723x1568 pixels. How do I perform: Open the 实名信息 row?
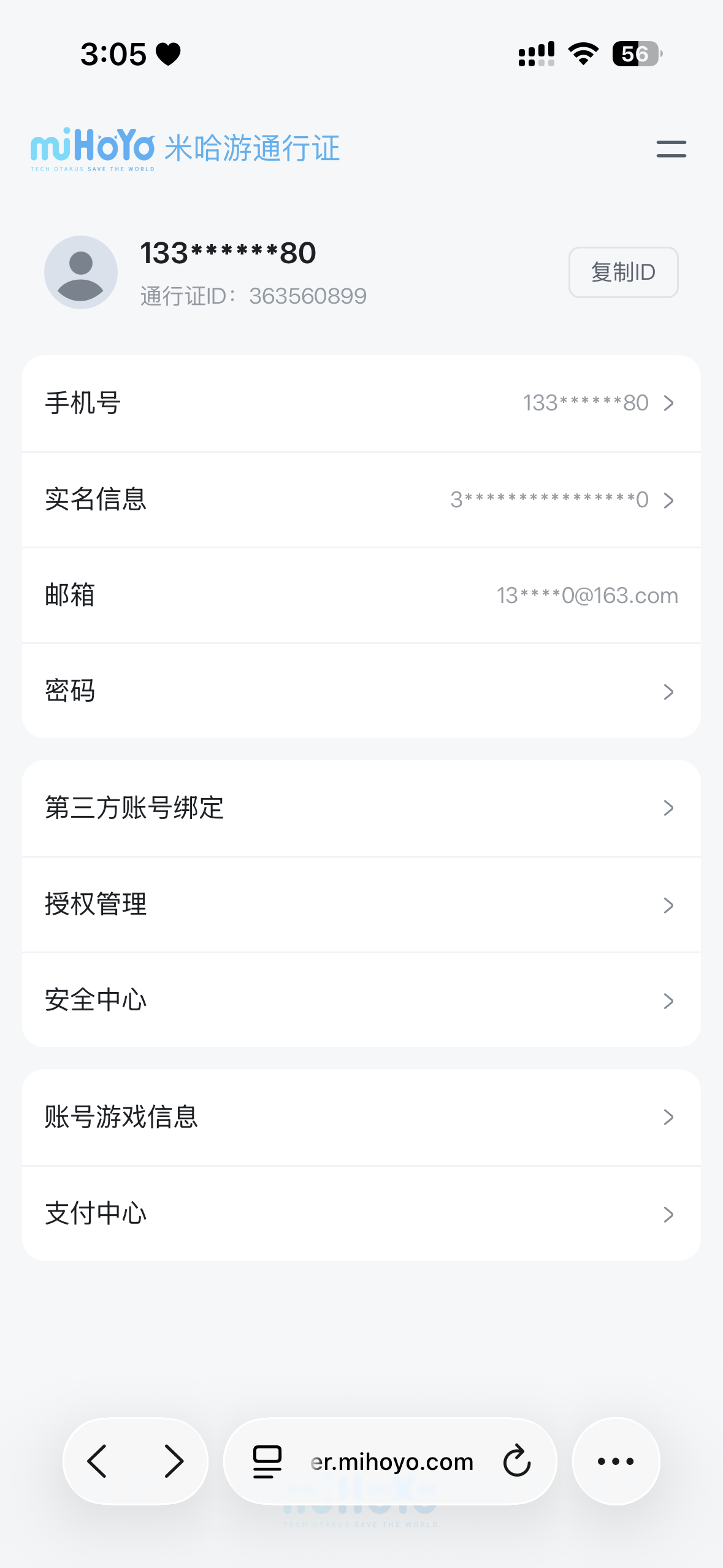[x=361, y=499]
